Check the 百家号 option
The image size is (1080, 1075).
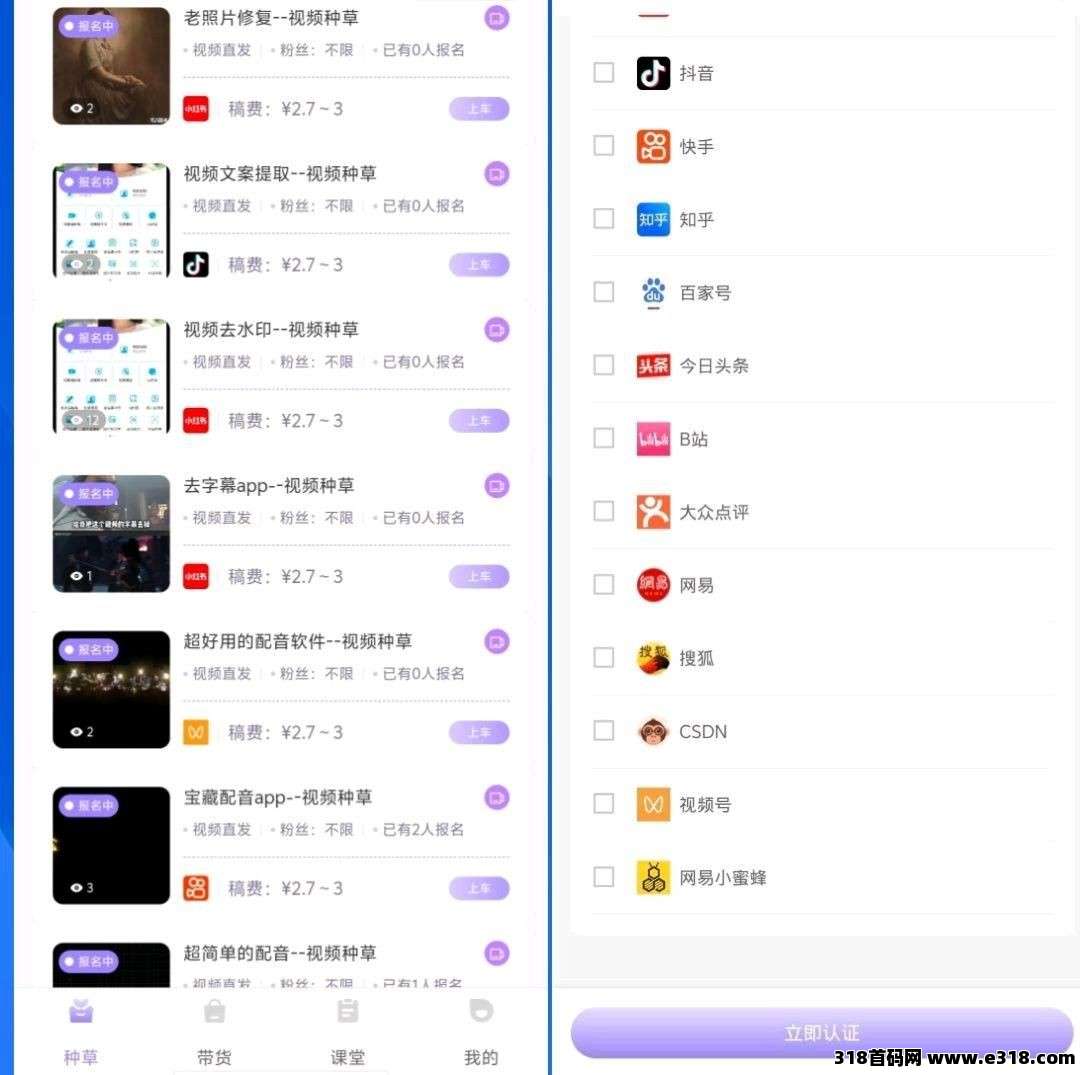point(604,292)
